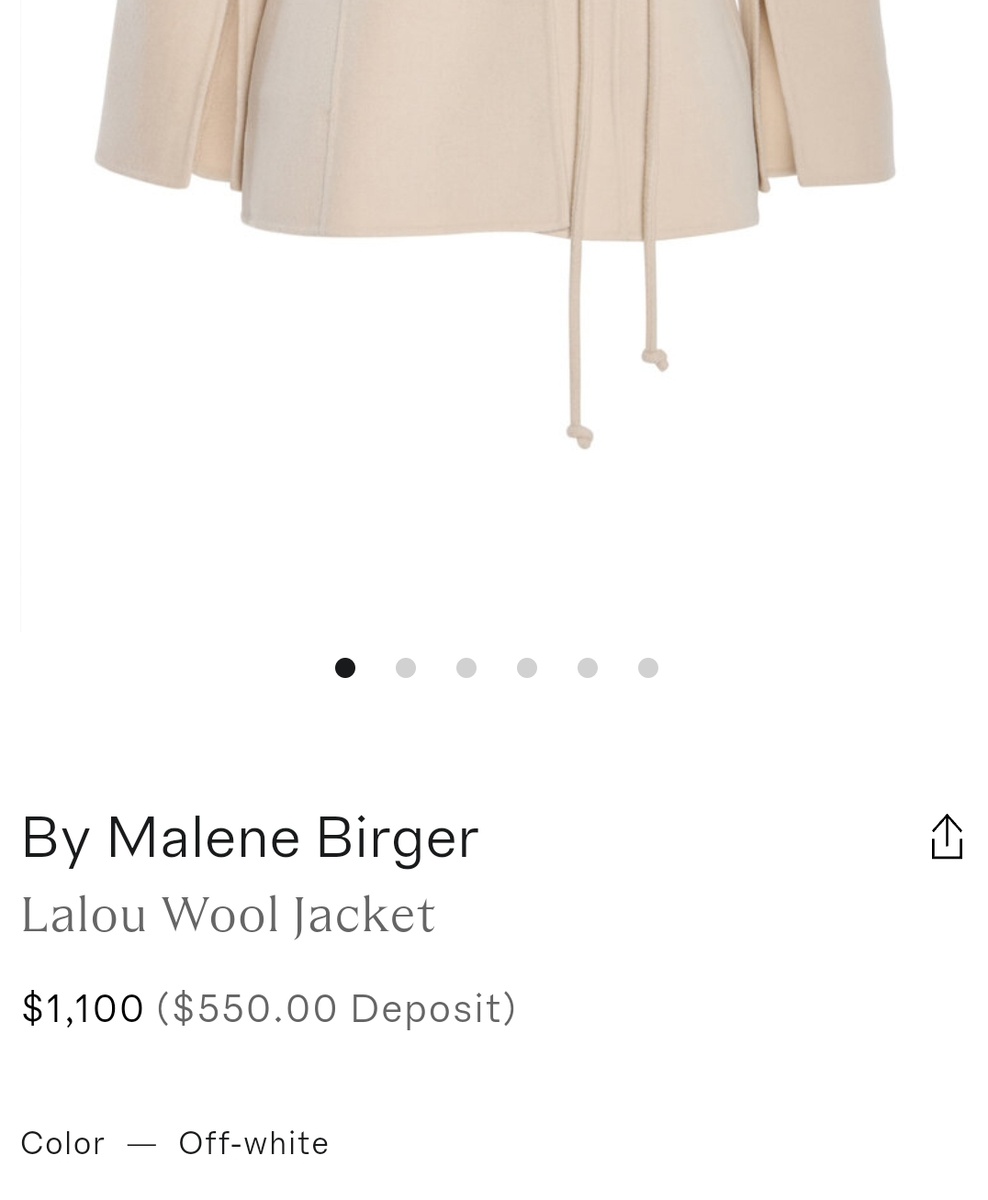Show the fifth product image dot
This screenshot has width=988, height=1200.
(587, 668)
